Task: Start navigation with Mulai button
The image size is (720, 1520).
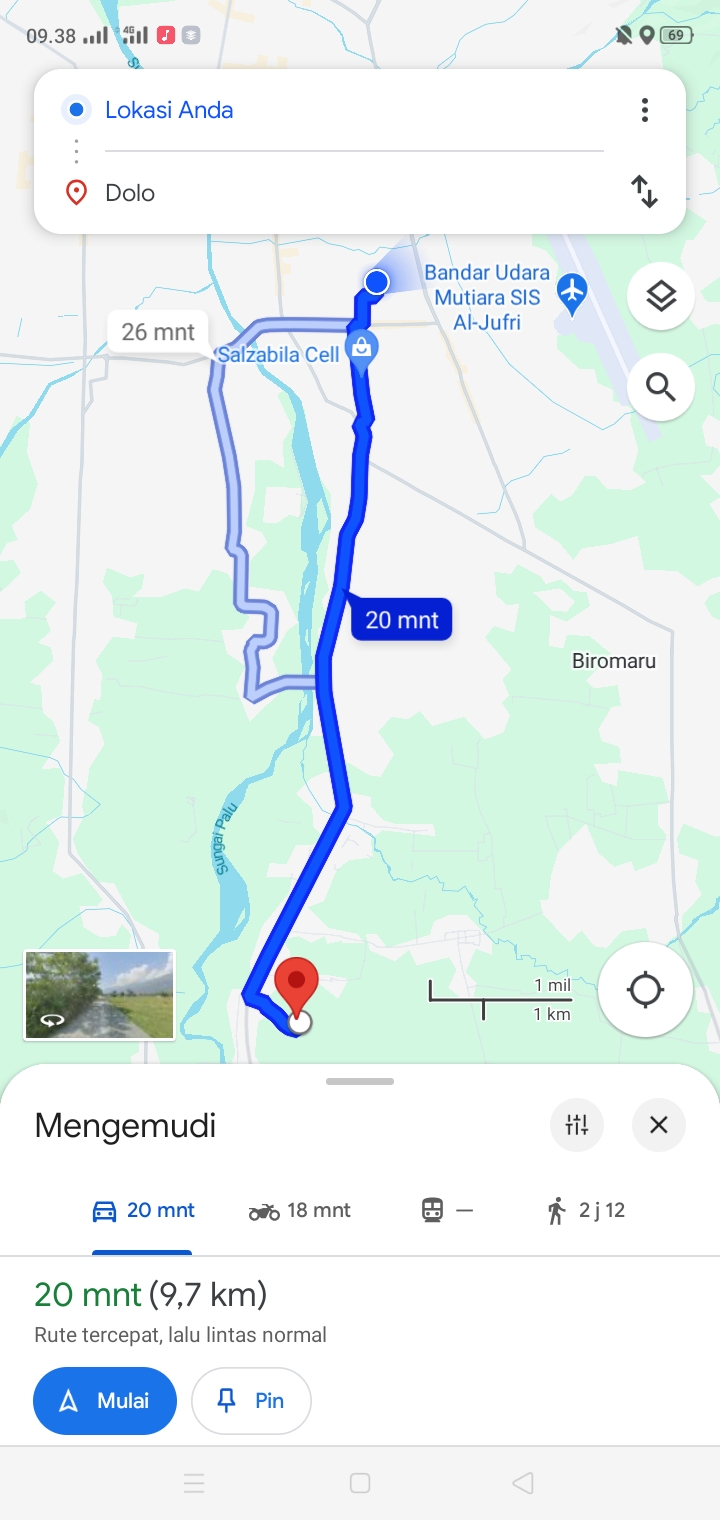Action: coord(105,1400)
